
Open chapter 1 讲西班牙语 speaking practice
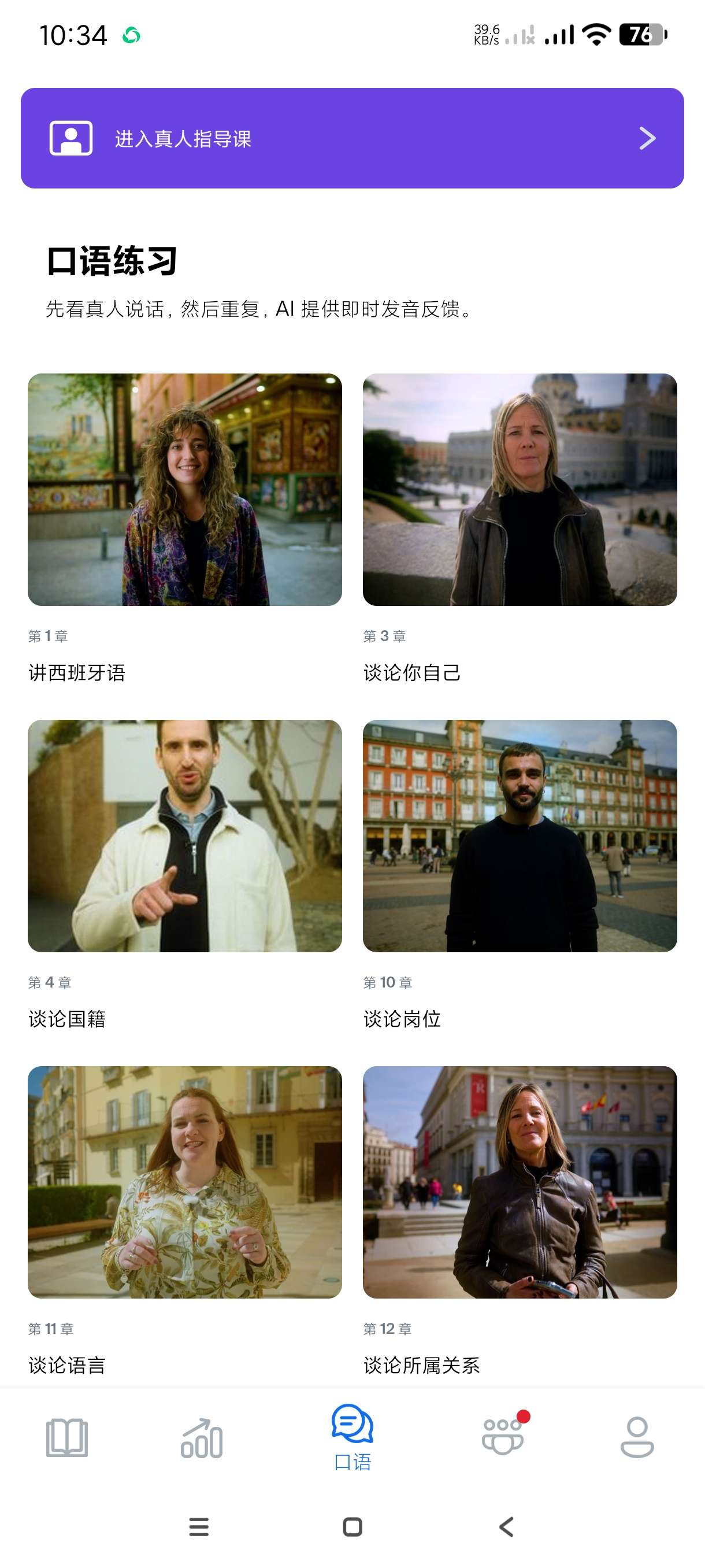point(184,489)
